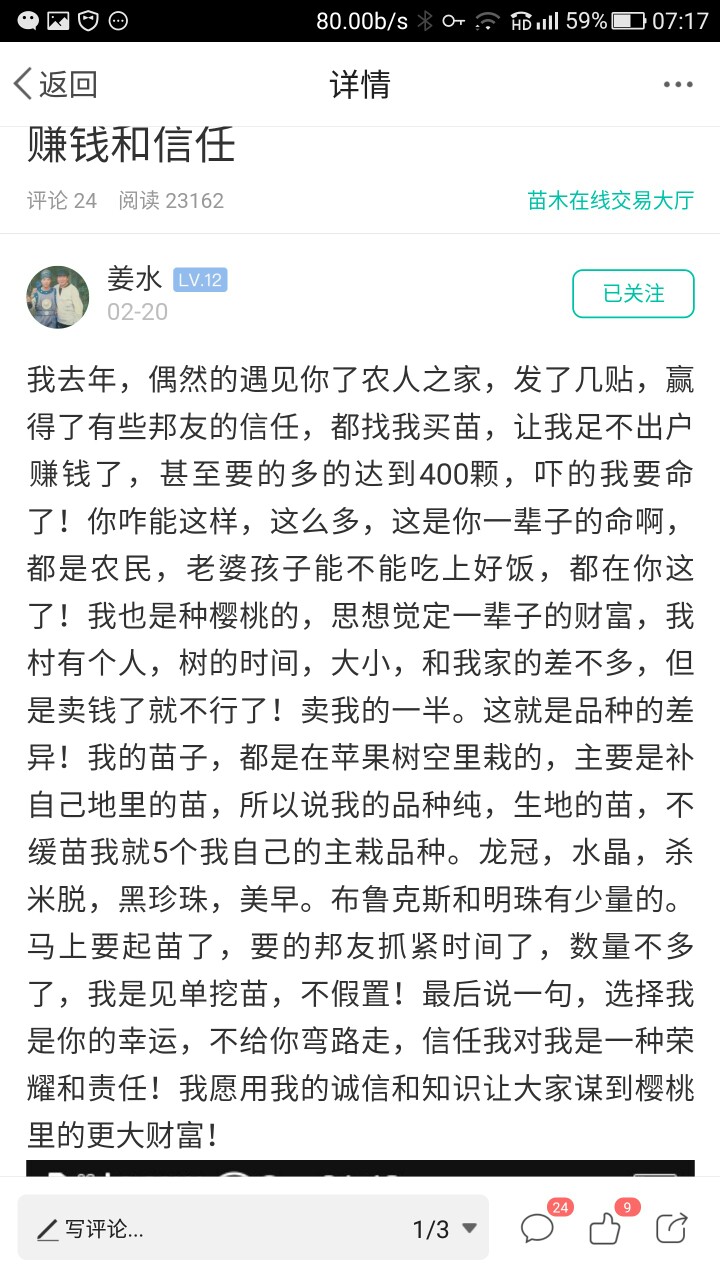Go back using the 返回 button
This screenshot has width=720, height=1280.
(55, 84)
